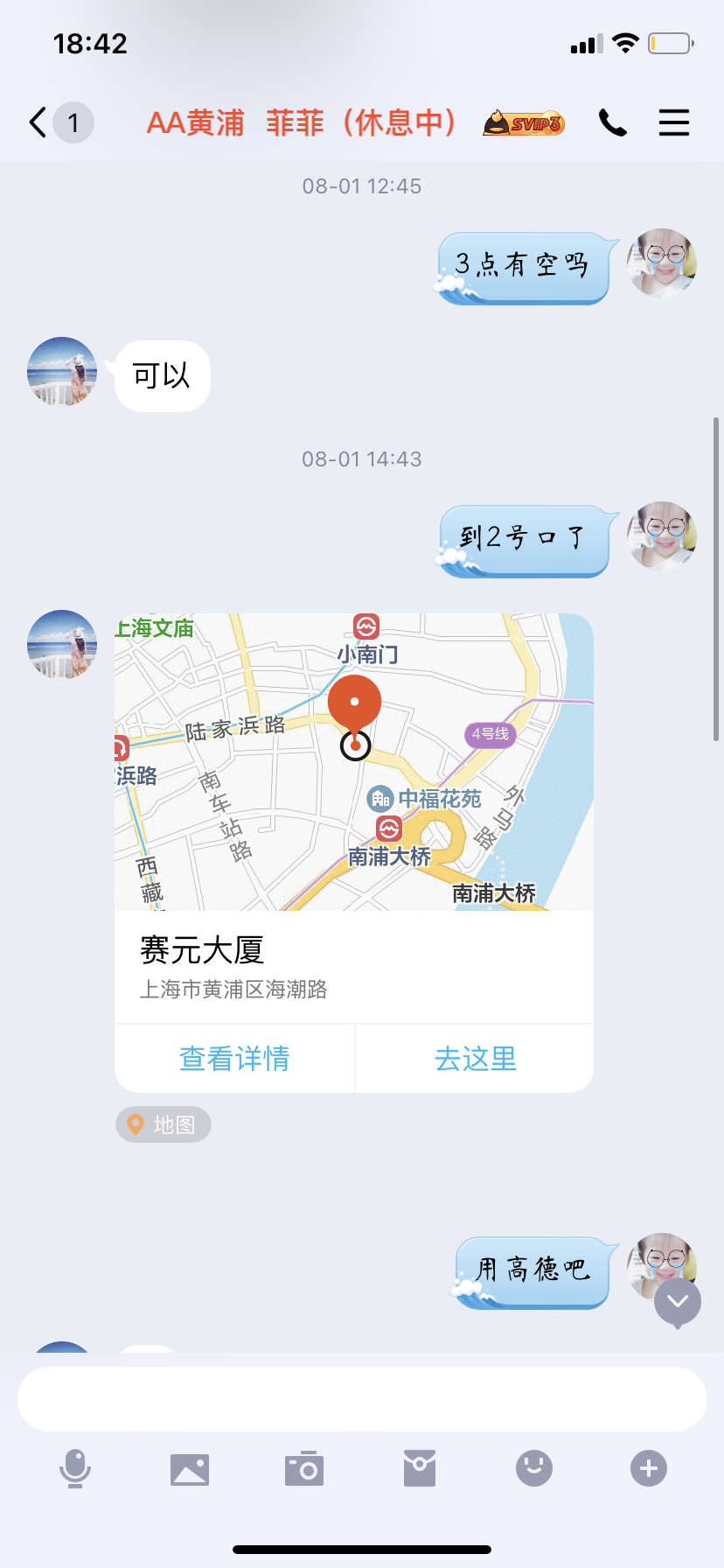View 菲菲's avatar next to 可以
Image resolution: width=724 pixels, height=1568 pixels.
[62, 372]
